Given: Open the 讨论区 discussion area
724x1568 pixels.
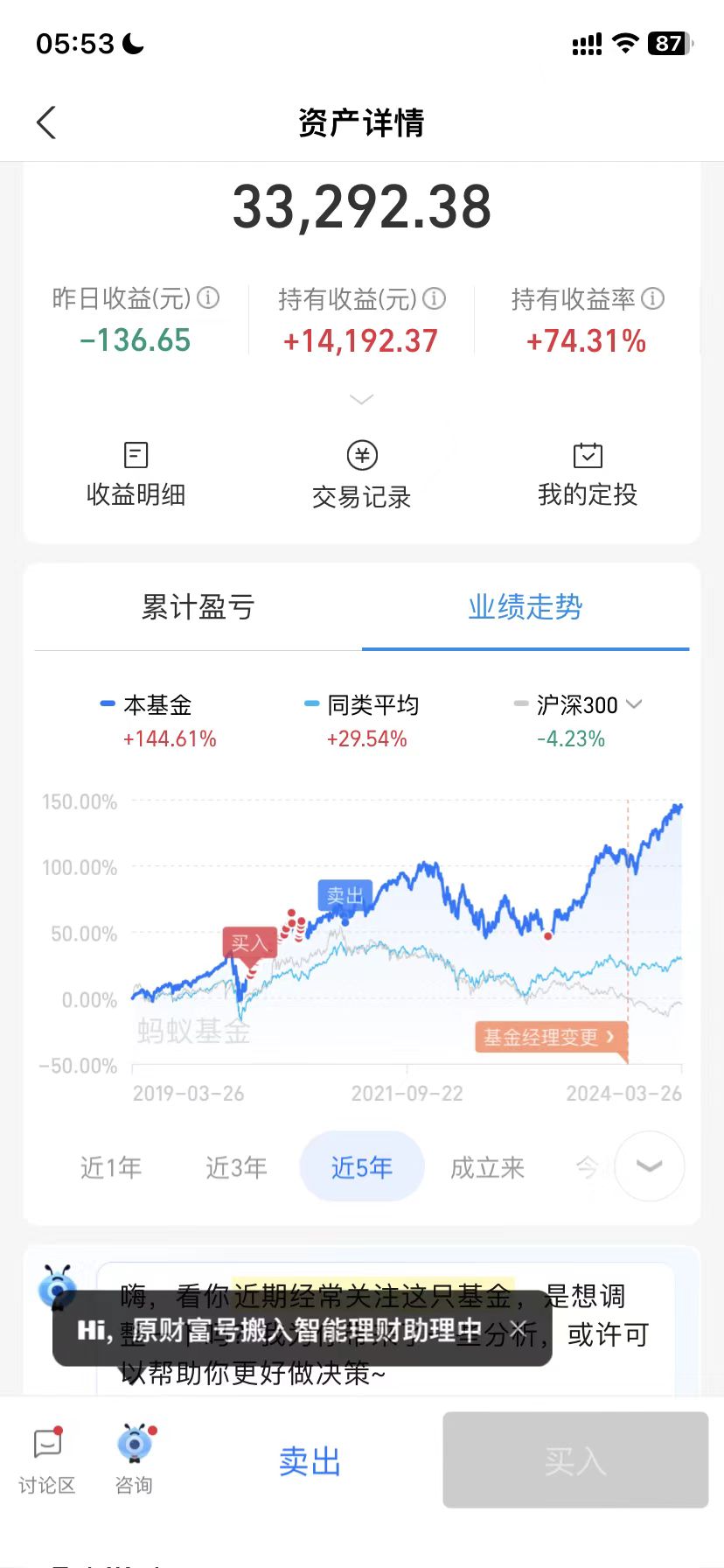Looking at the screenshot, I should pyautogui.click(x=47, y=1459).
